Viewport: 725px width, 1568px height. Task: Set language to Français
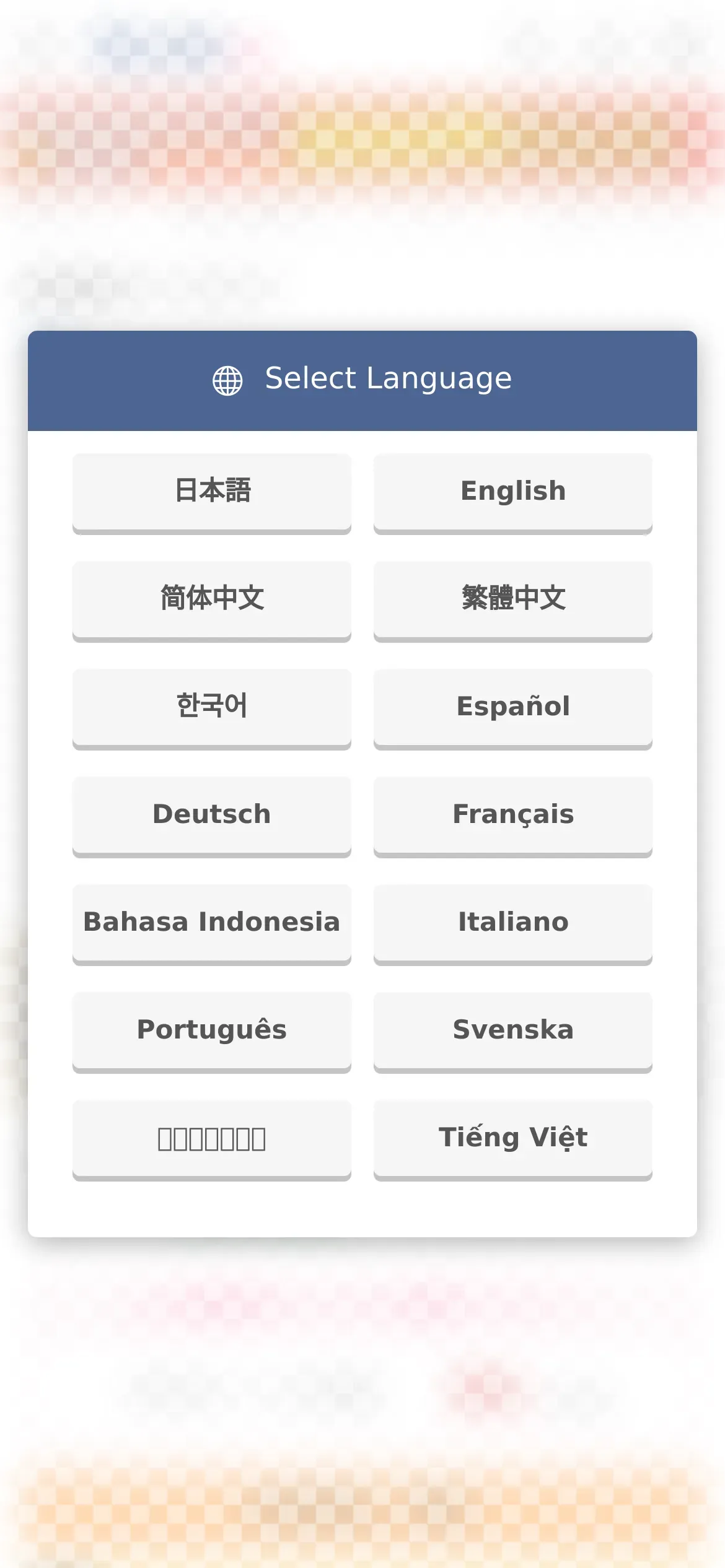click(x=513, y=816)
